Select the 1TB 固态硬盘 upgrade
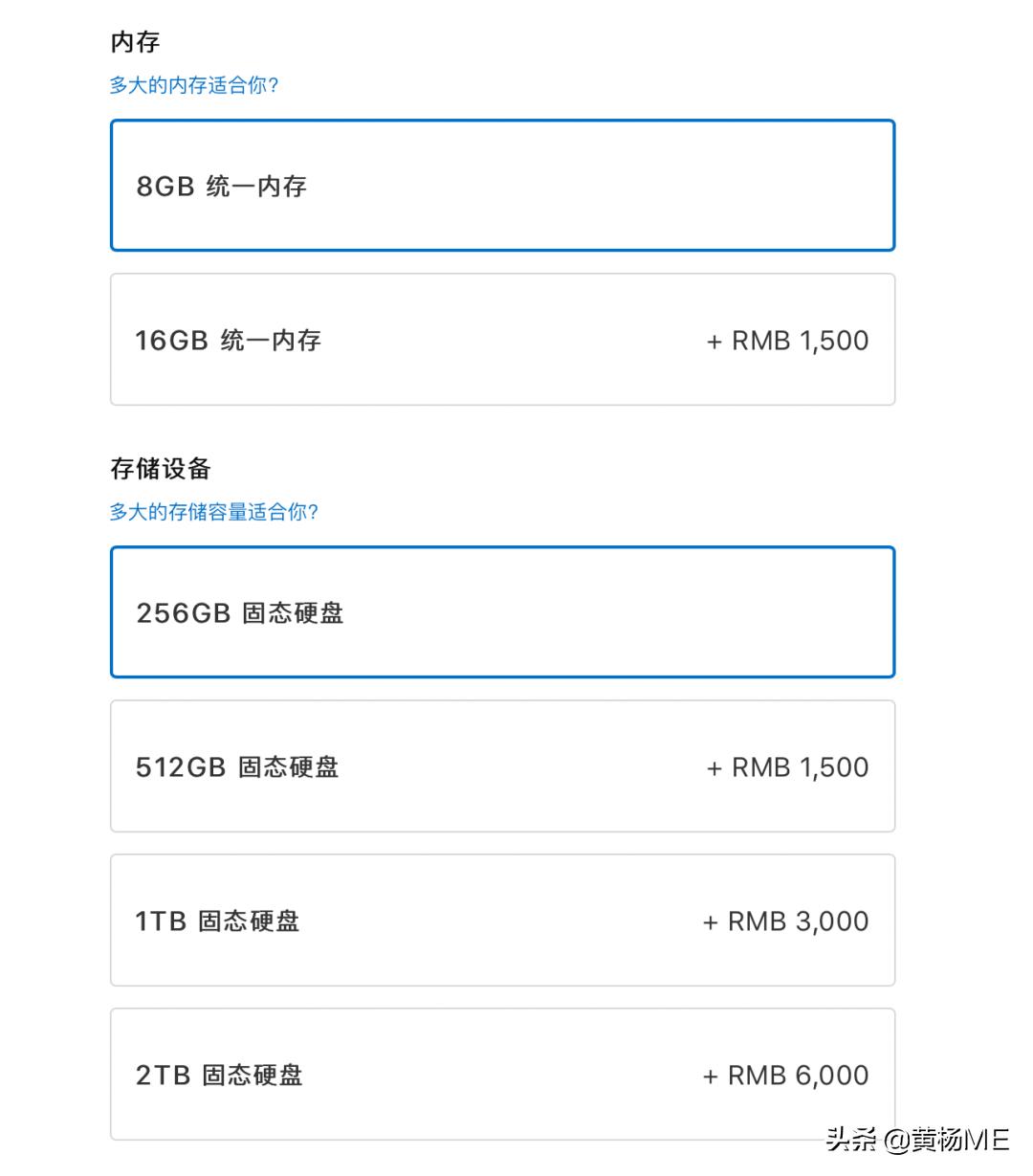 502,921
